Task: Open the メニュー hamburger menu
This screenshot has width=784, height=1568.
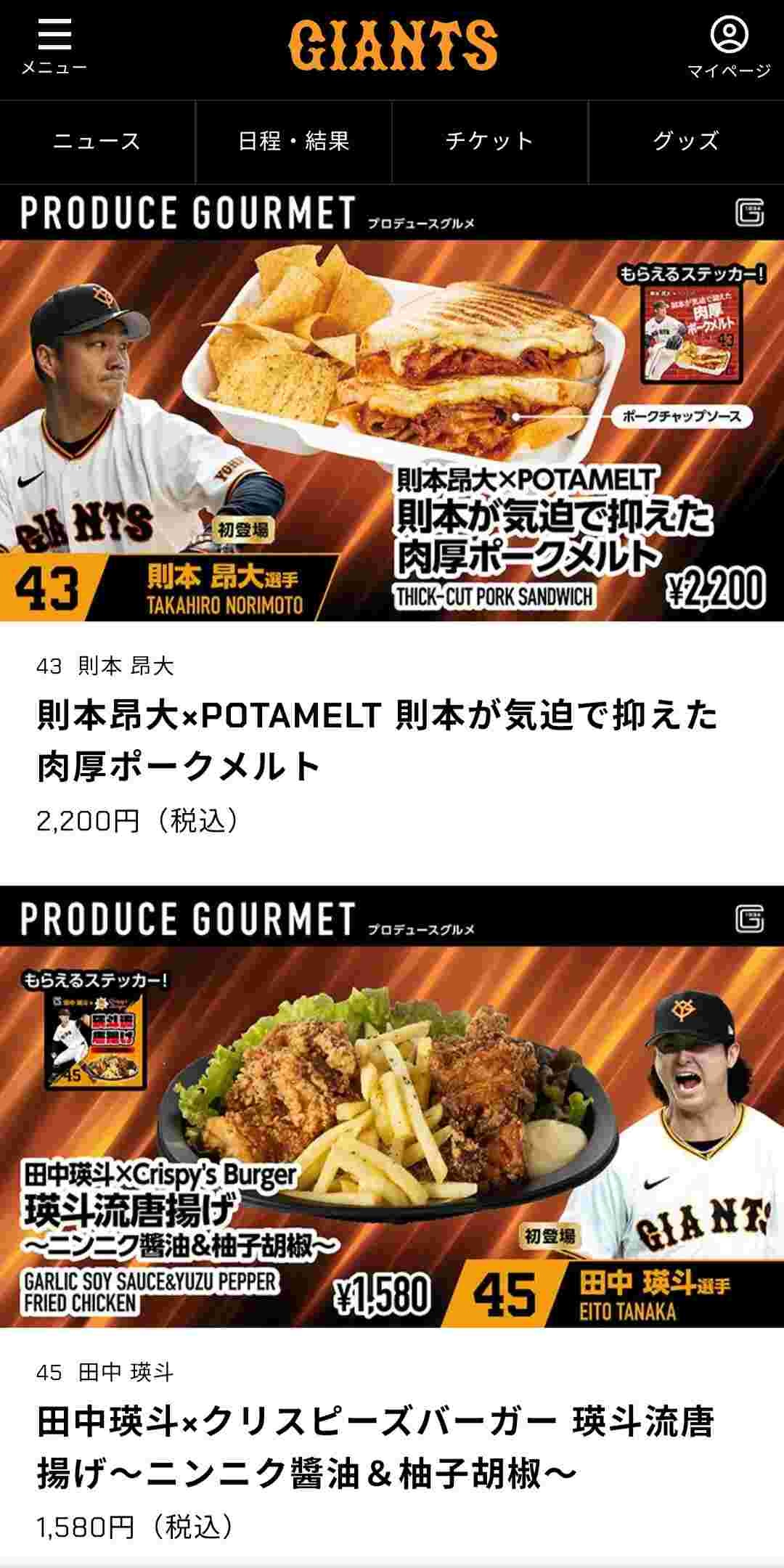Action: click(x=54, y=46)
